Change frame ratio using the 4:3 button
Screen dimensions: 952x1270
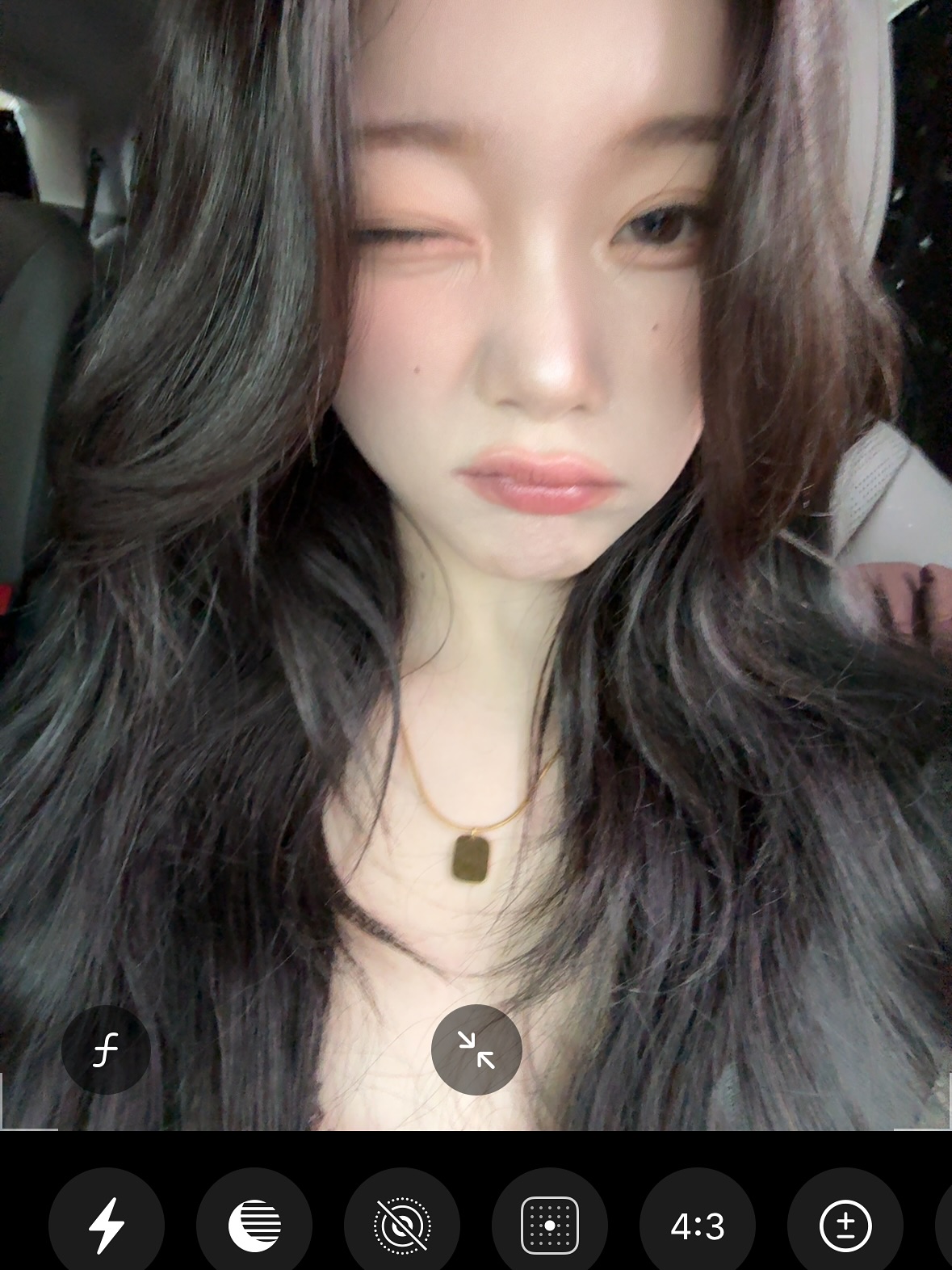(696, 1224)
